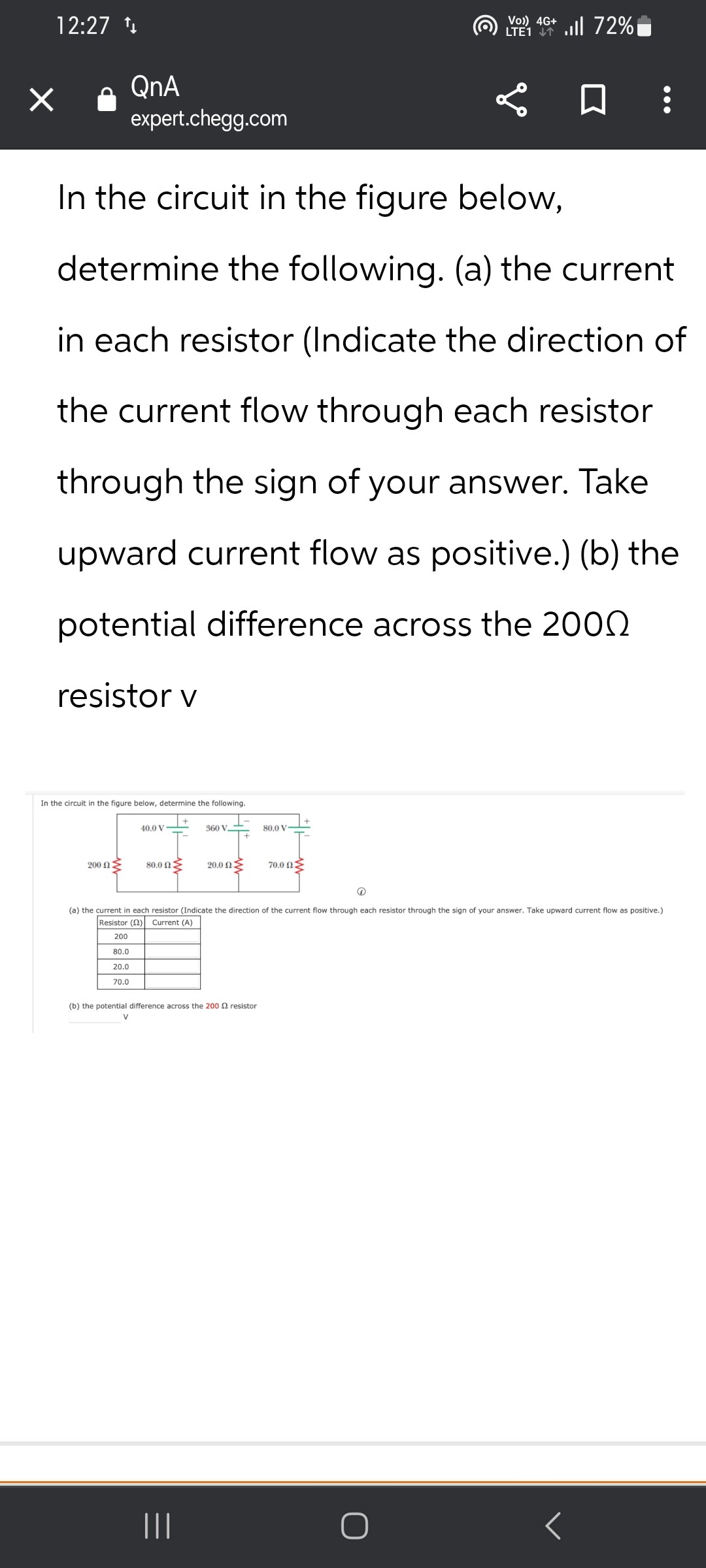Bookmark this page
This screenshot has height=1568, width=706.
[593, 101]
